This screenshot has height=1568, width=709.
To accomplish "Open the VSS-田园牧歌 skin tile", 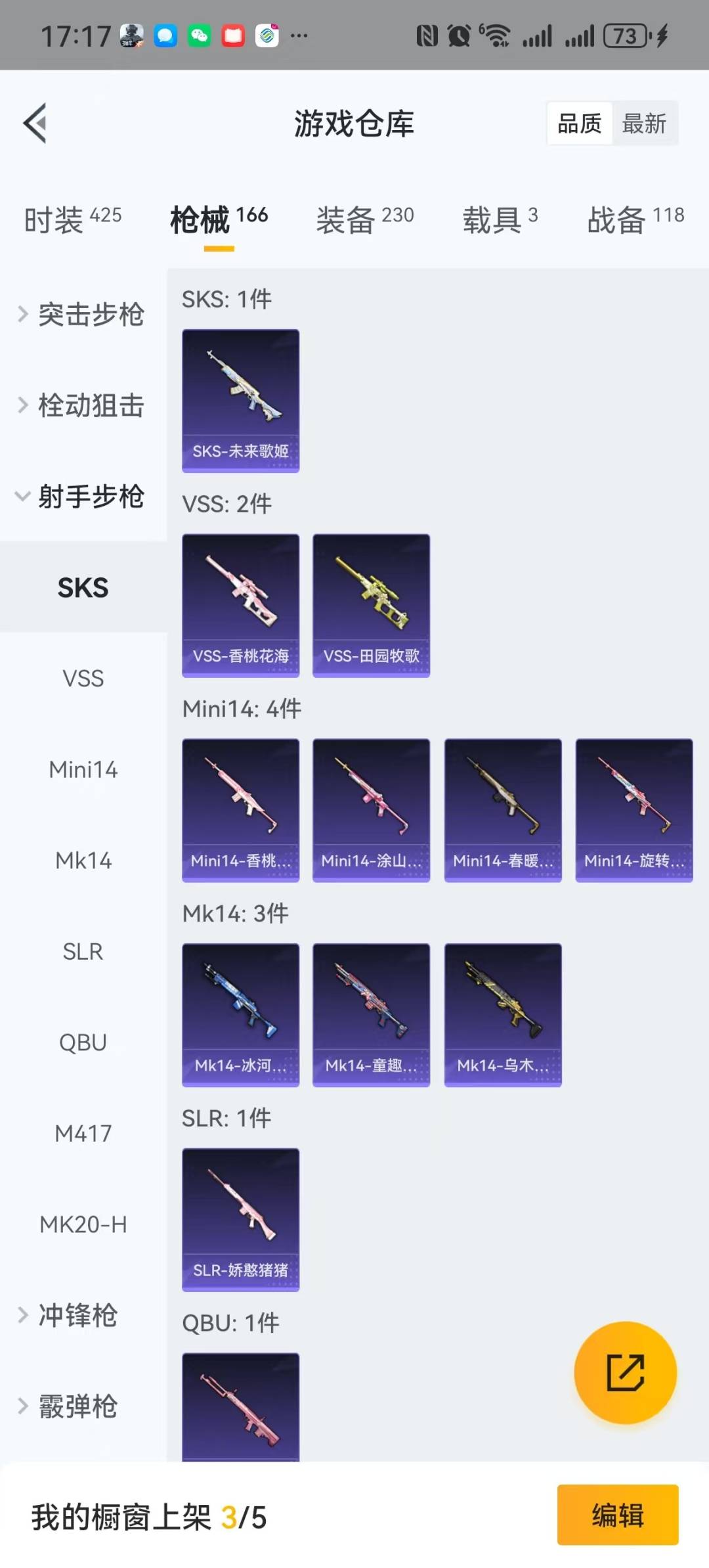I will pos(371,606).
